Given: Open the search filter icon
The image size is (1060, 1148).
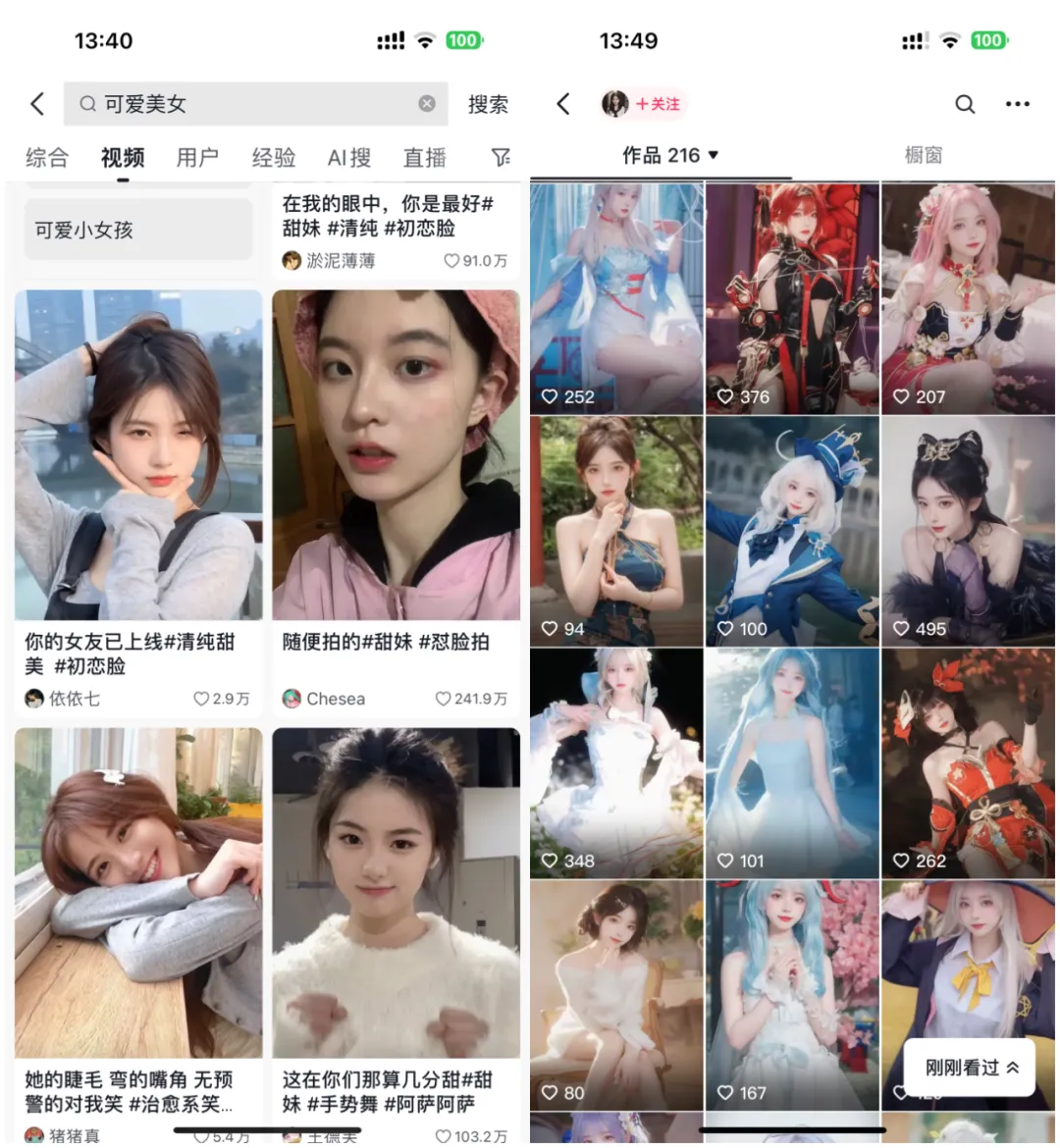Looking at the screenshot, I should pos(501,157).
